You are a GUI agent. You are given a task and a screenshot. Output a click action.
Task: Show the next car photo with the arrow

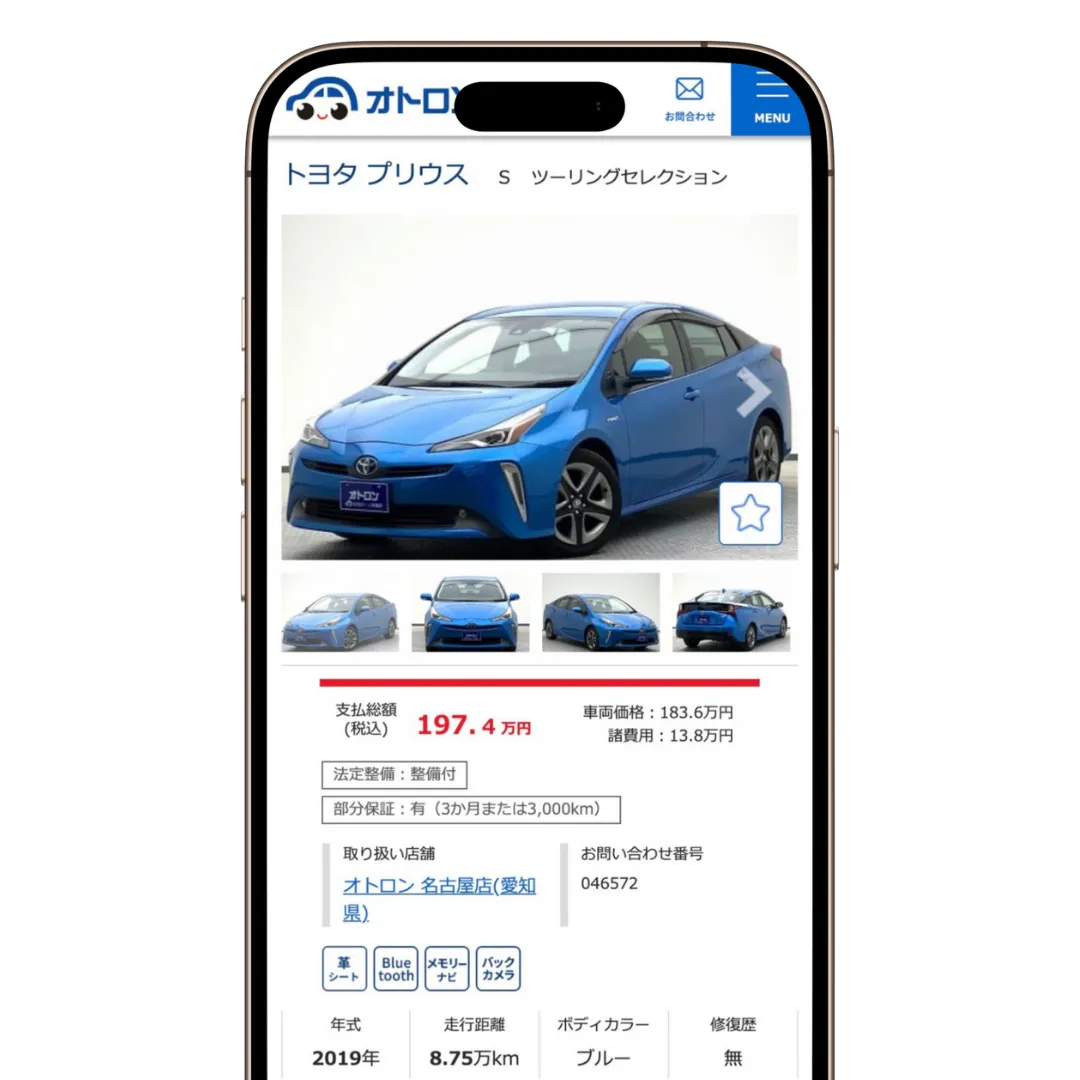point(752,392)
